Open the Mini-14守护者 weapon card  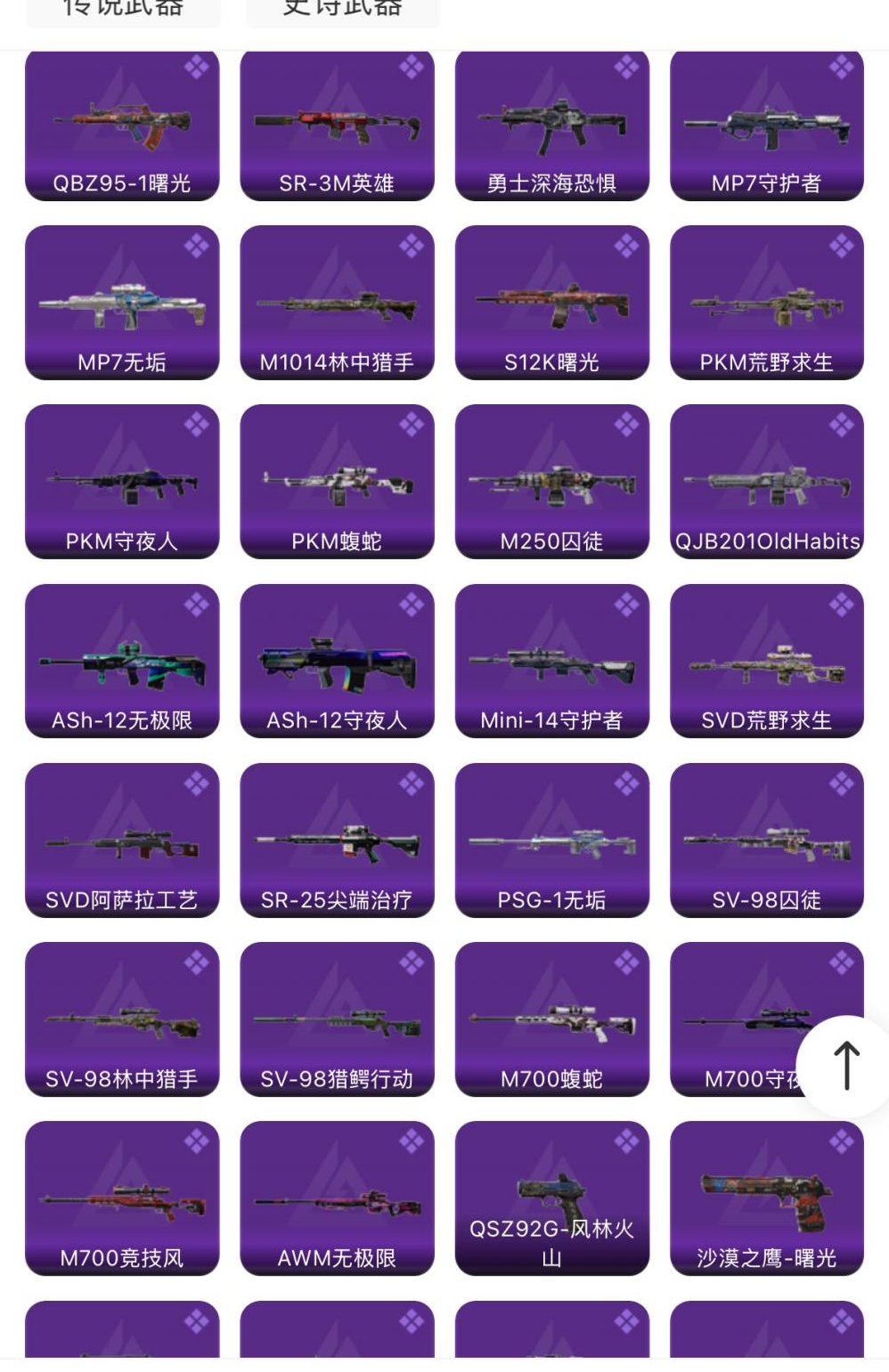click(552, 661)
